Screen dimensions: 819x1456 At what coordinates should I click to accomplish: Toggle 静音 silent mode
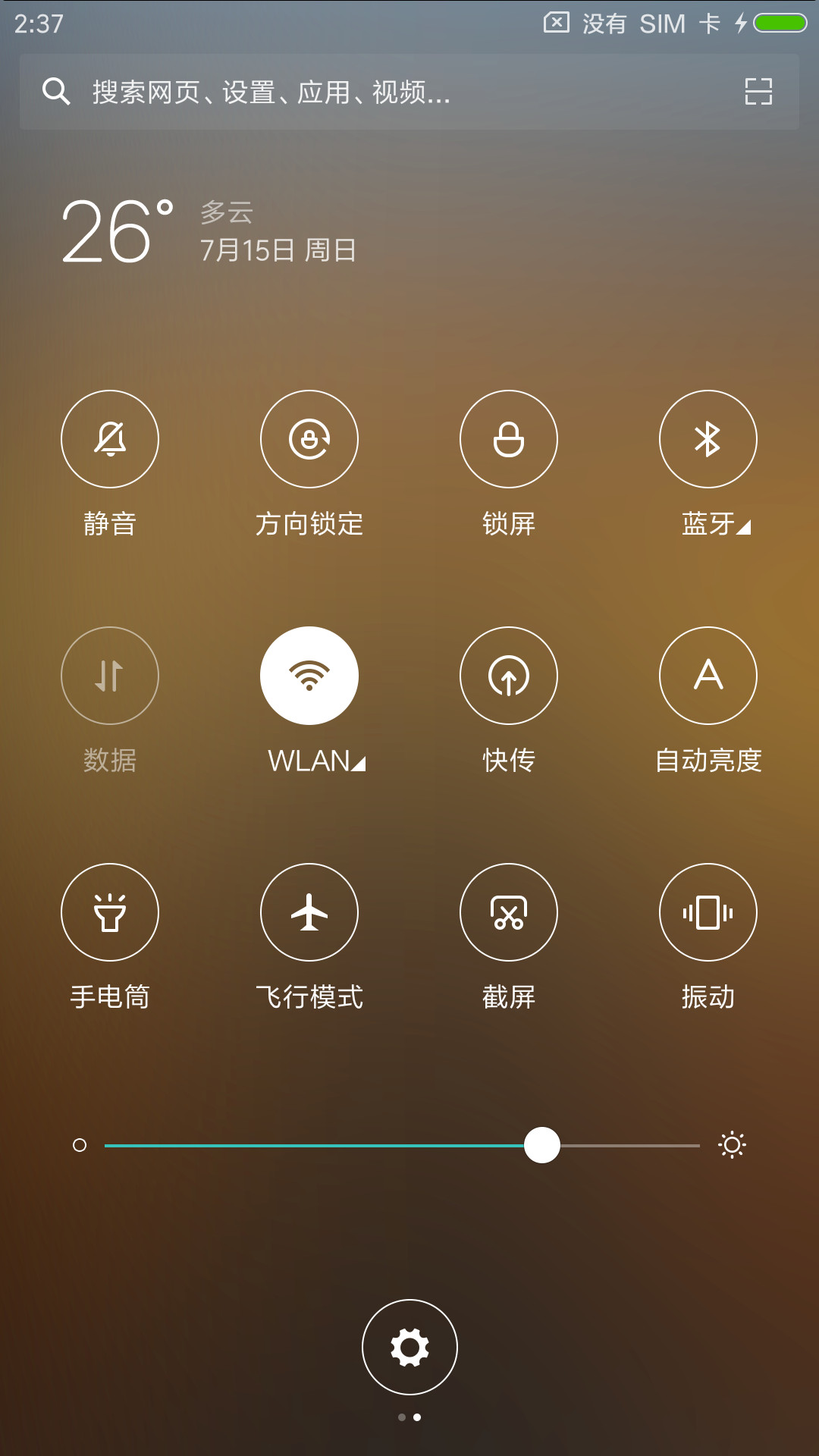[x=110, y=439]
